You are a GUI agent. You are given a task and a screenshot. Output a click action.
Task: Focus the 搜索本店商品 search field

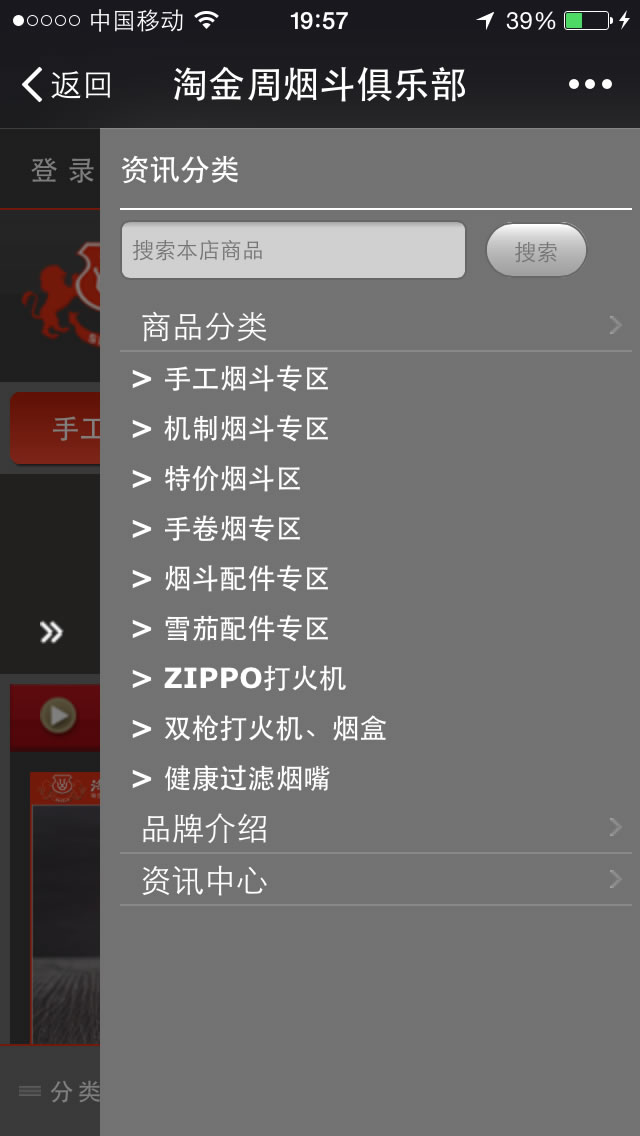(293, 250)
